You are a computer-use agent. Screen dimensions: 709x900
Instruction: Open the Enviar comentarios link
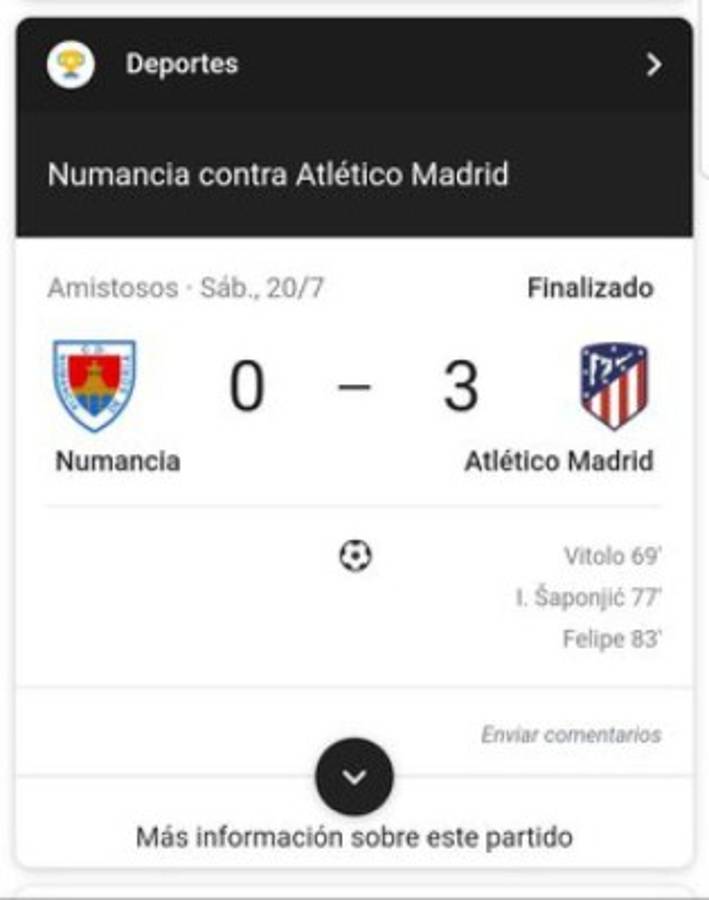571,735
